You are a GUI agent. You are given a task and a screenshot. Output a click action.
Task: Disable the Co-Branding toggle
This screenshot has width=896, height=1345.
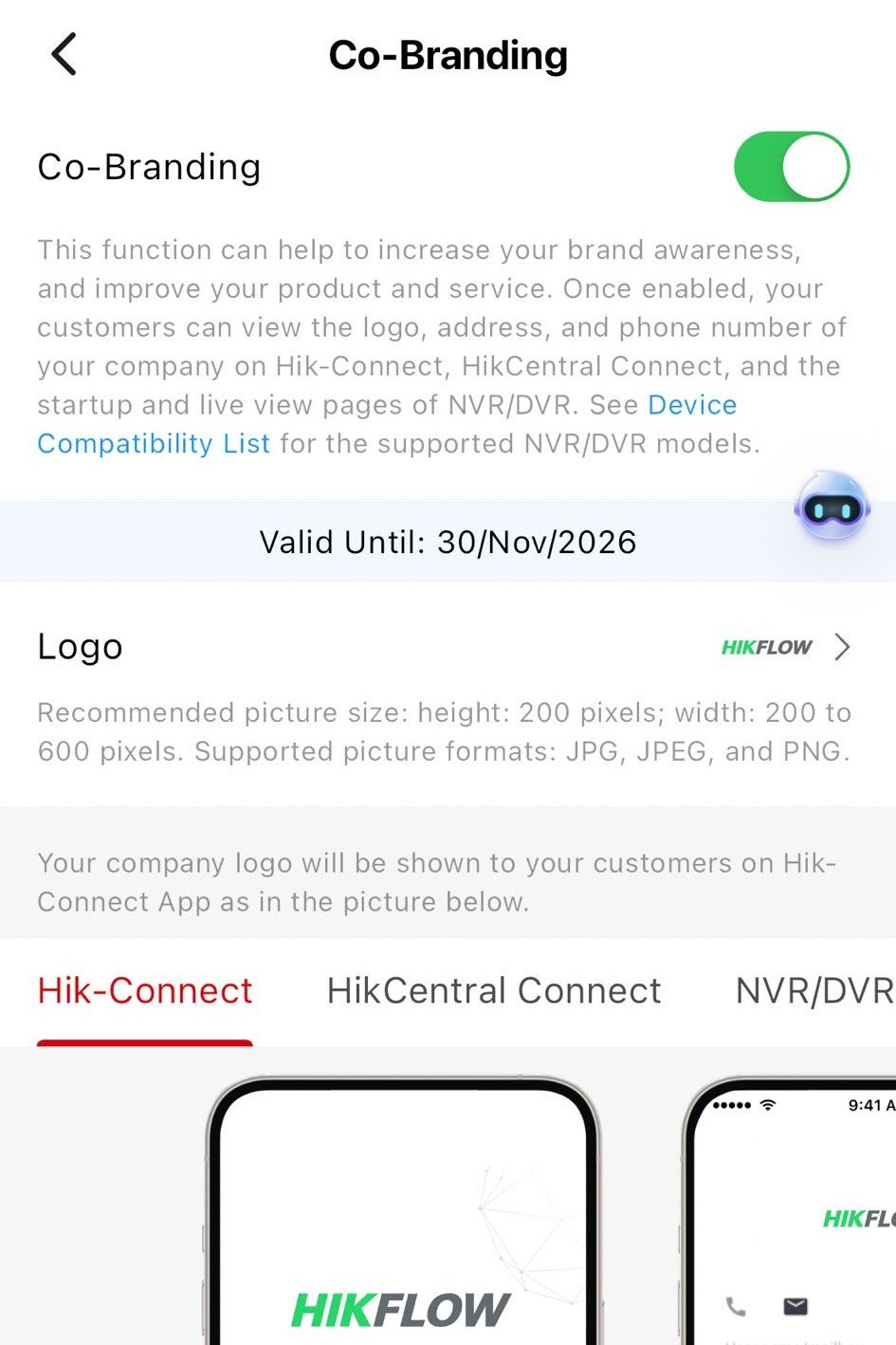click(793, 166)
